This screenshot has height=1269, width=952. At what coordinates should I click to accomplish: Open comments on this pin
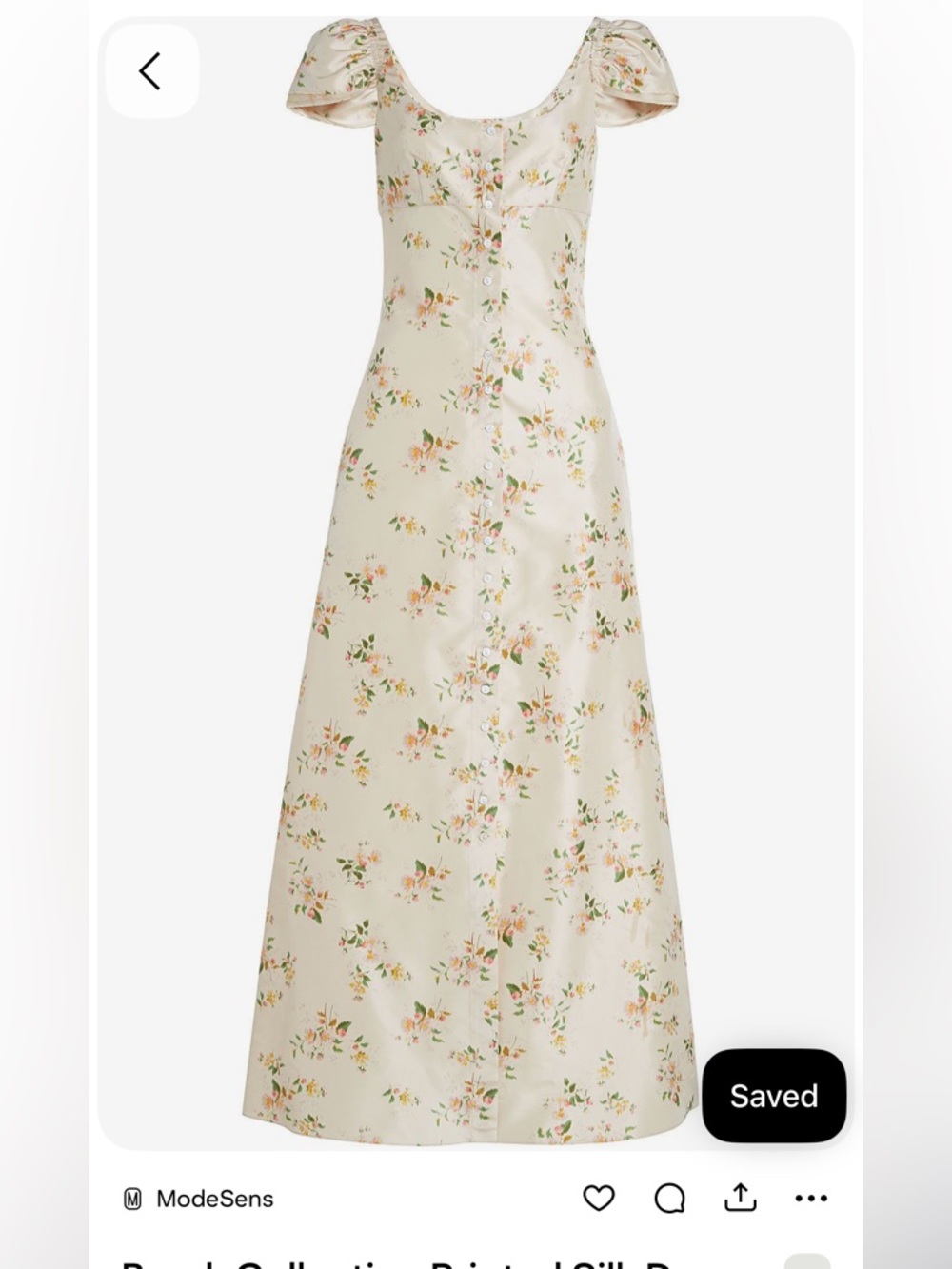pos(669,1198)
